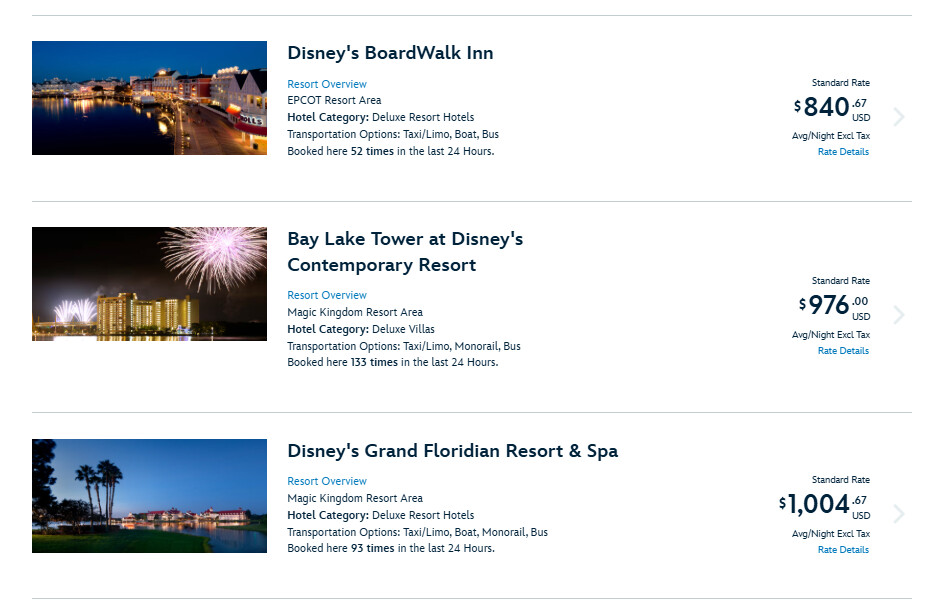
Task: Open the Bay Lake Tower fireworks photo
Action: click(x=149, y=284)
